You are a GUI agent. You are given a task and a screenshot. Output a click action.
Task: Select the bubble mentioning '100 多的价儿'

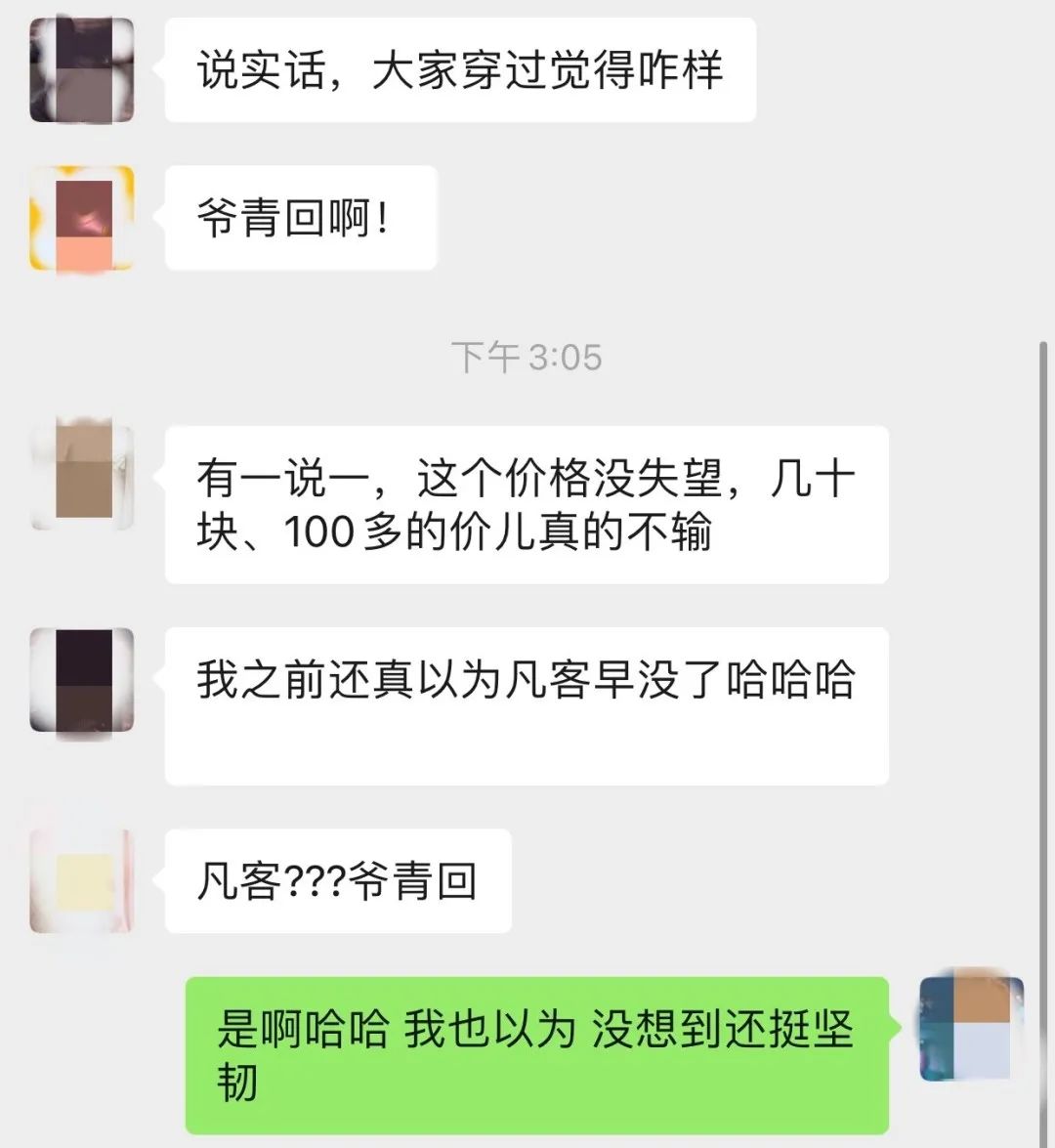pos(527,506)
